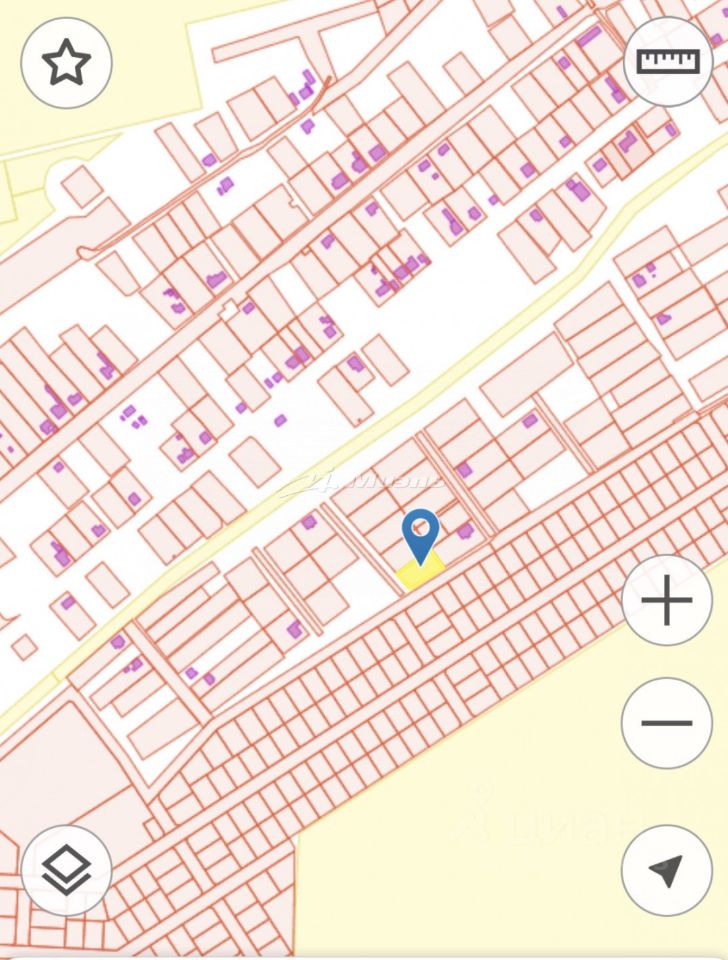
Task: Zoom out with the minus button
Action: click(667, 723)
